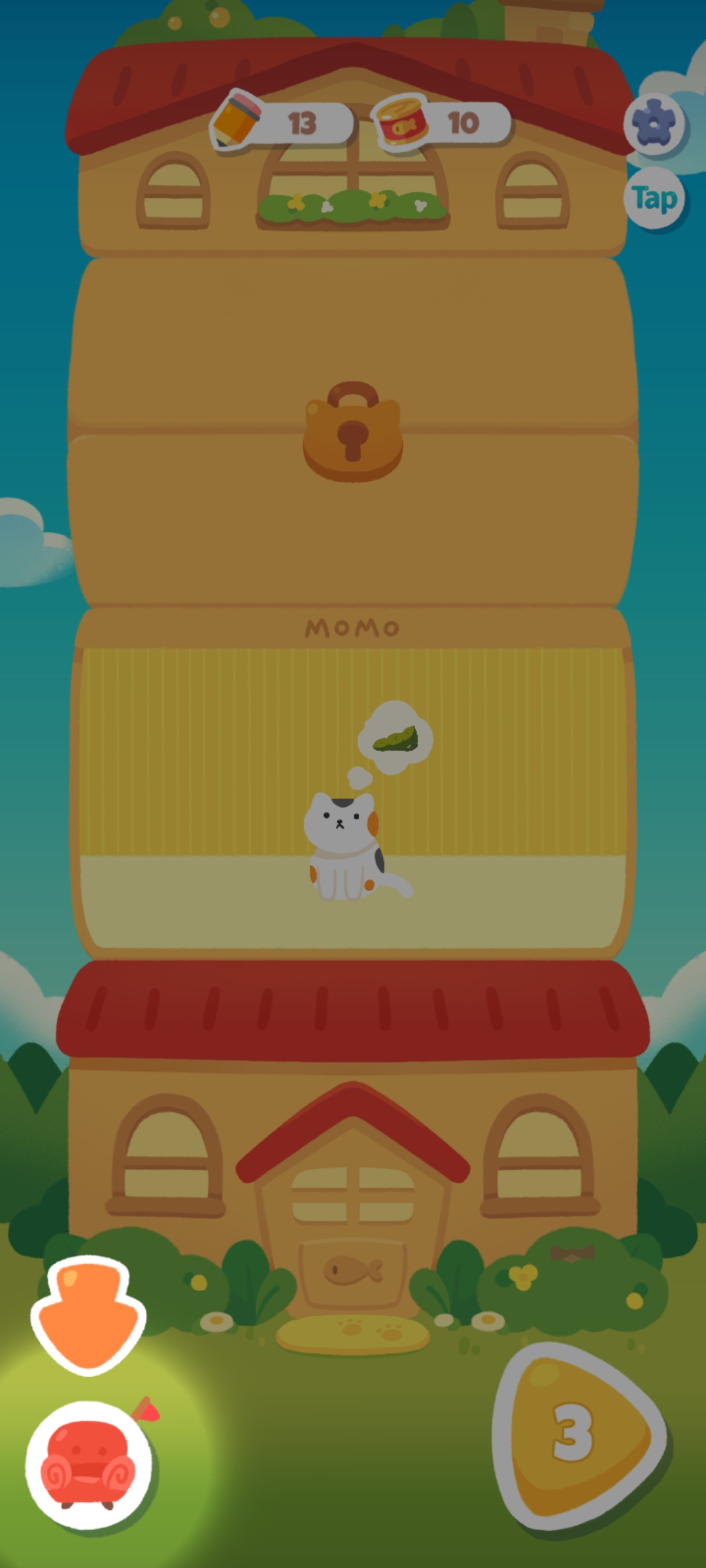Image resolution: width=706 pixels, height=1568 pixels.
Task: Open the pencil currency counter
Action: point(282,122)
